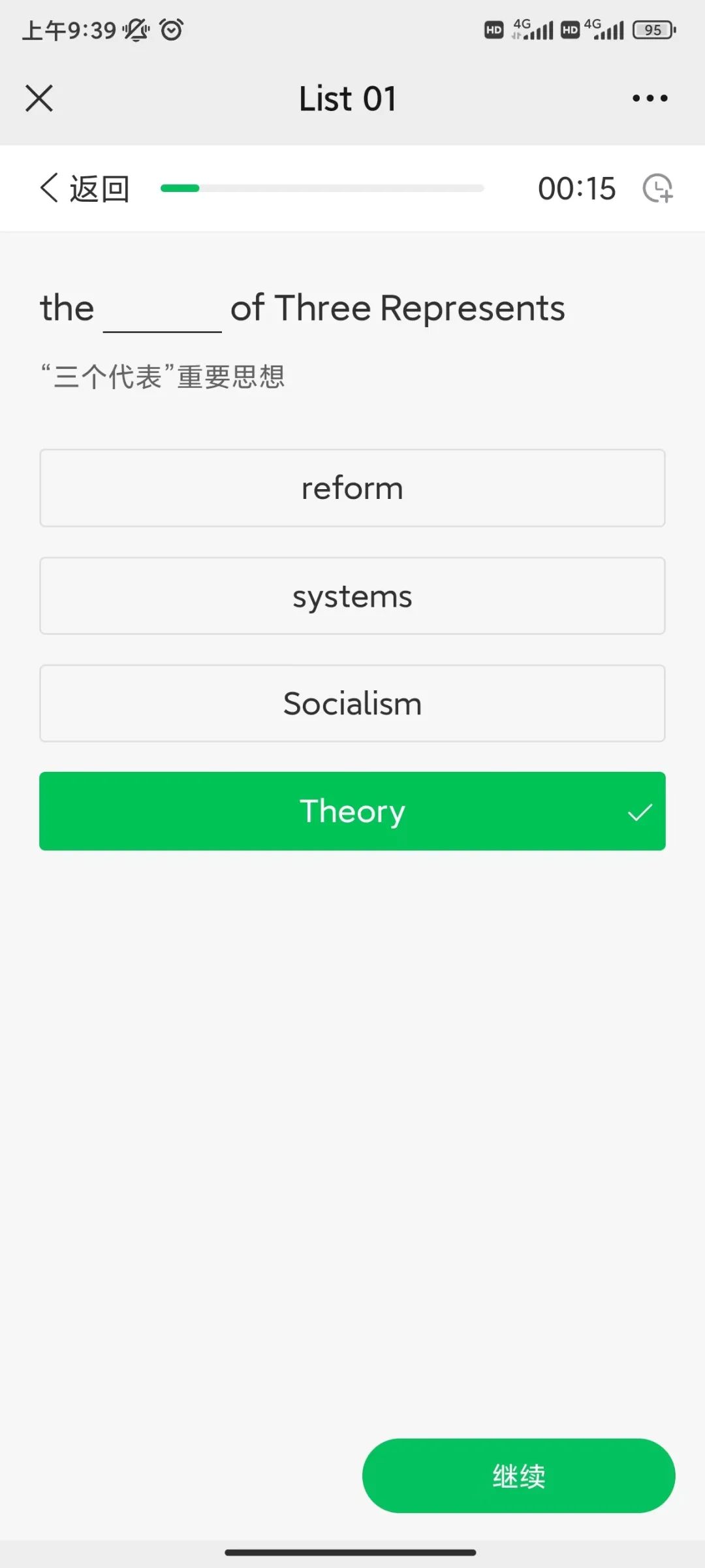Image resolution: width=705 pixels, height=1568 pixels.
Task: Go back using 返回
Action: coord(85,189)
